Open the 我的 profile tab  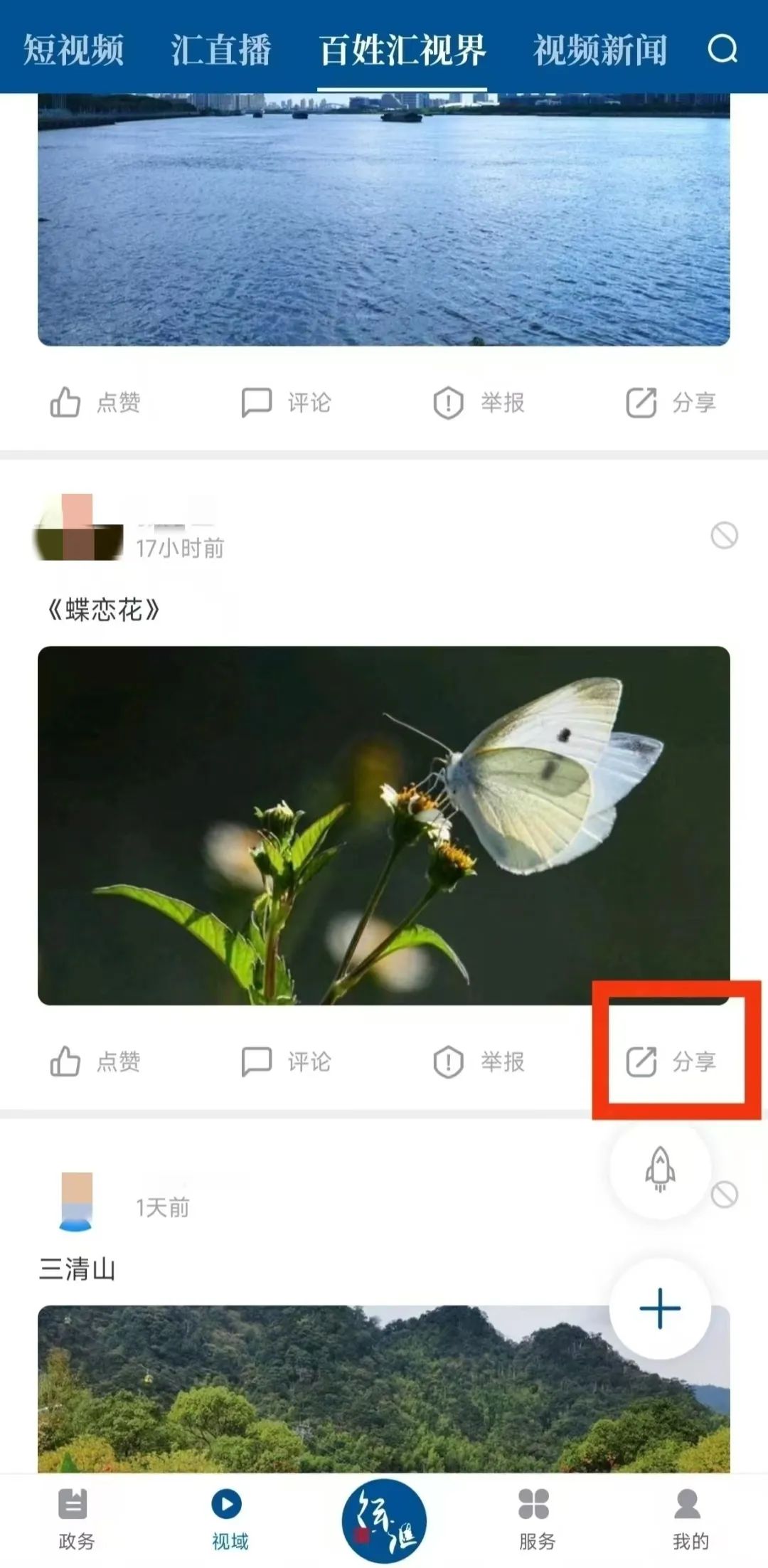pyautogui.click(x=690, y=1518)
